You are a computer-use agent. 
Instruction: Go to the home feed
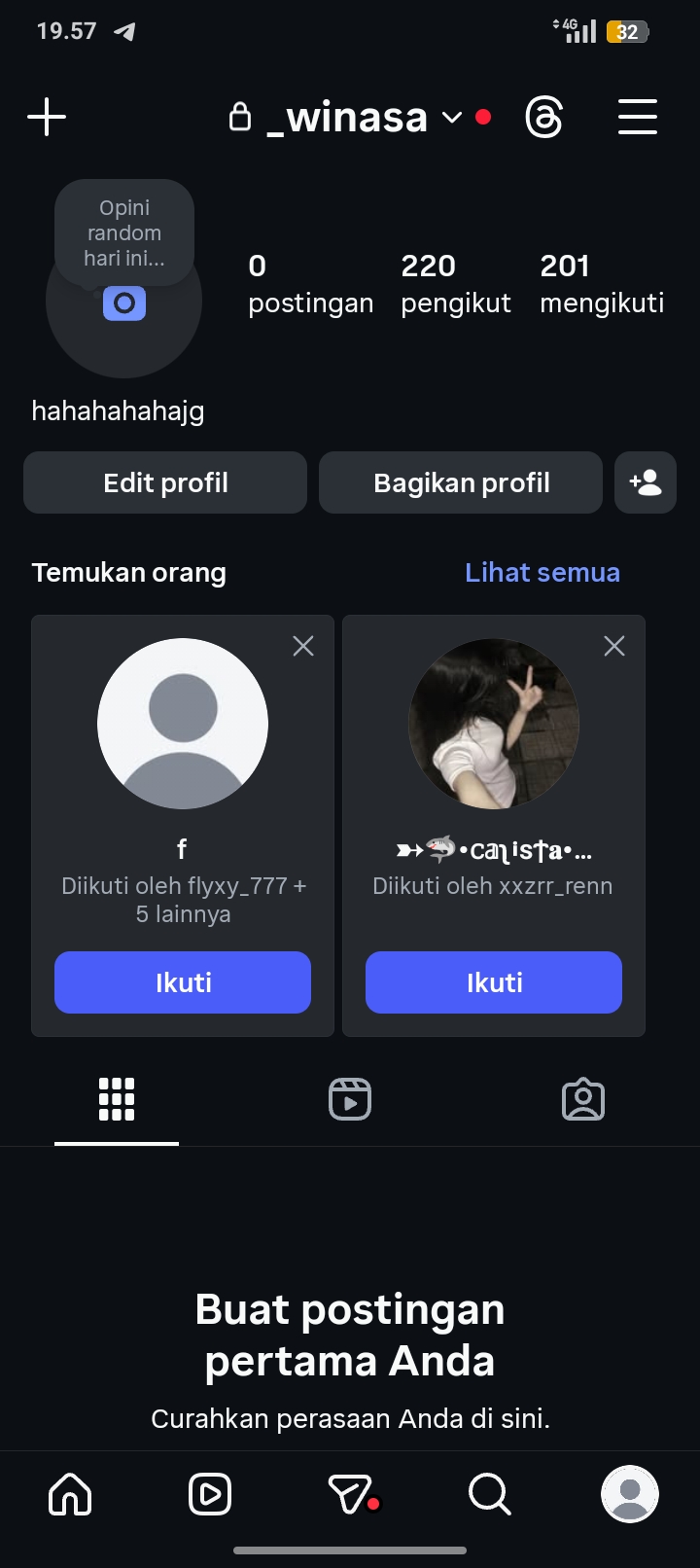point(70,1494)
